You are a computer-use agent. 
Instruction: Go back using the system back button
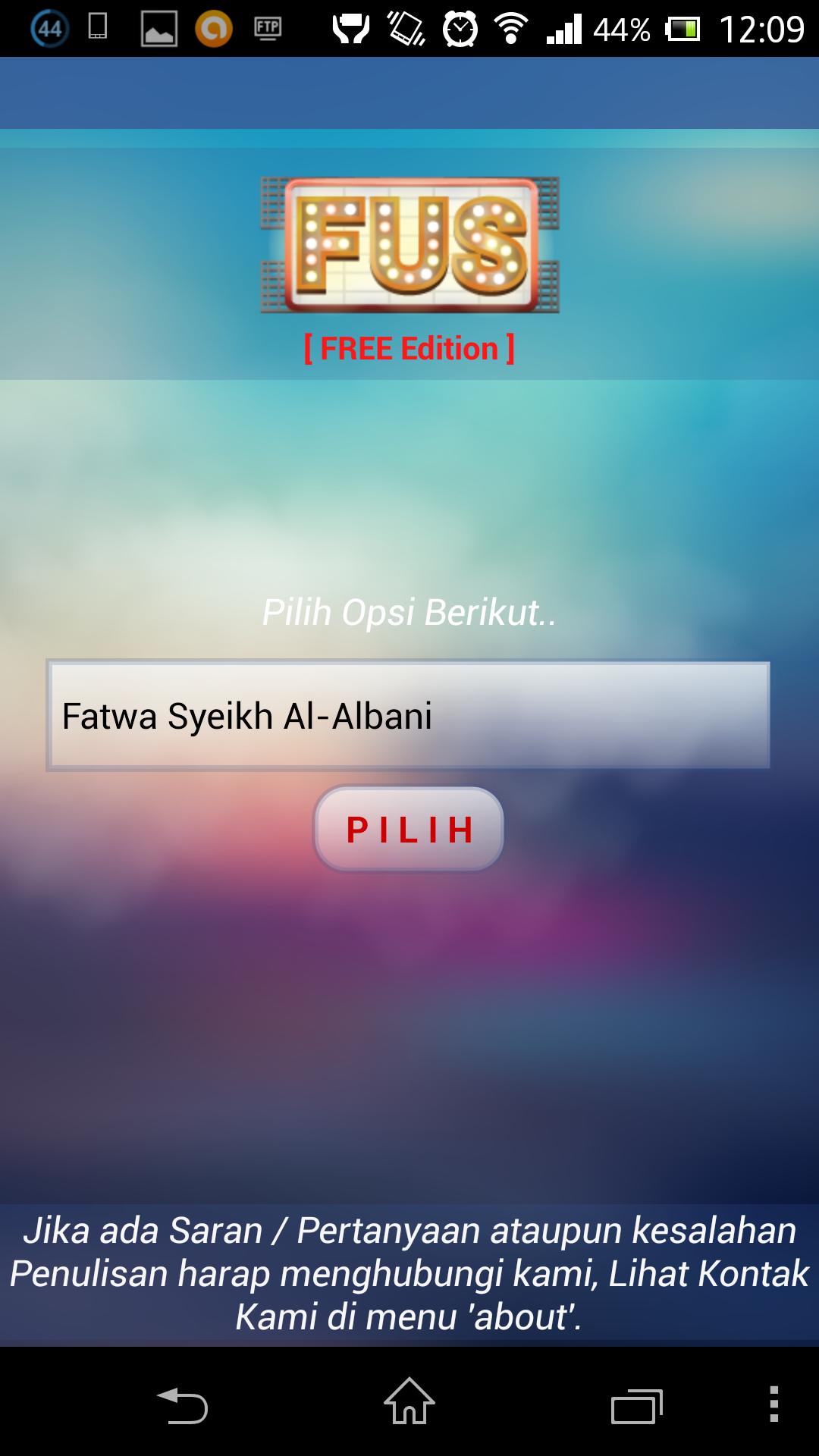point(182,1404)
